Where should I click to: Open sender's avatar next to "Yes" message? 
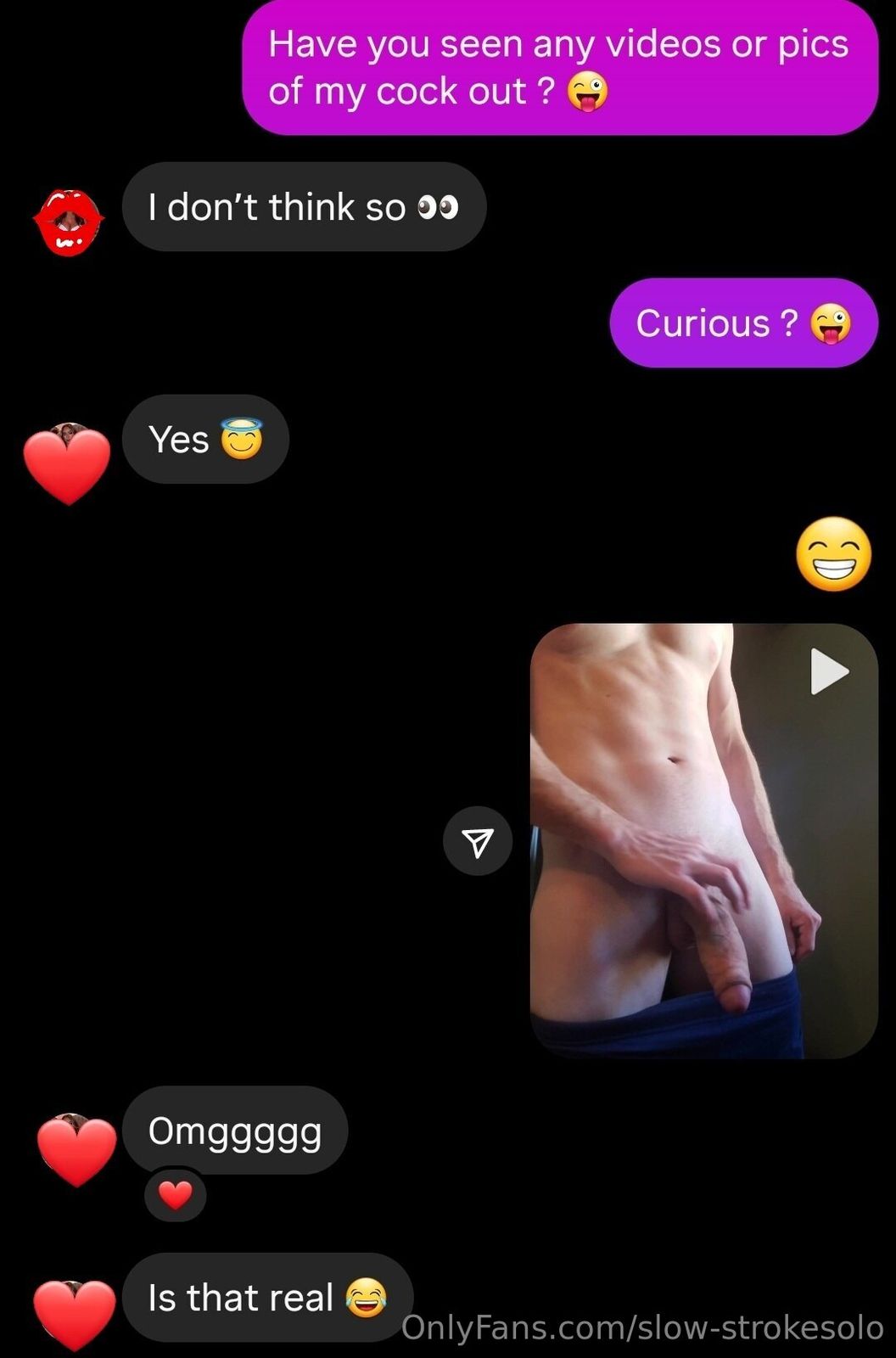pyautogui.click(x=67, y=463)
